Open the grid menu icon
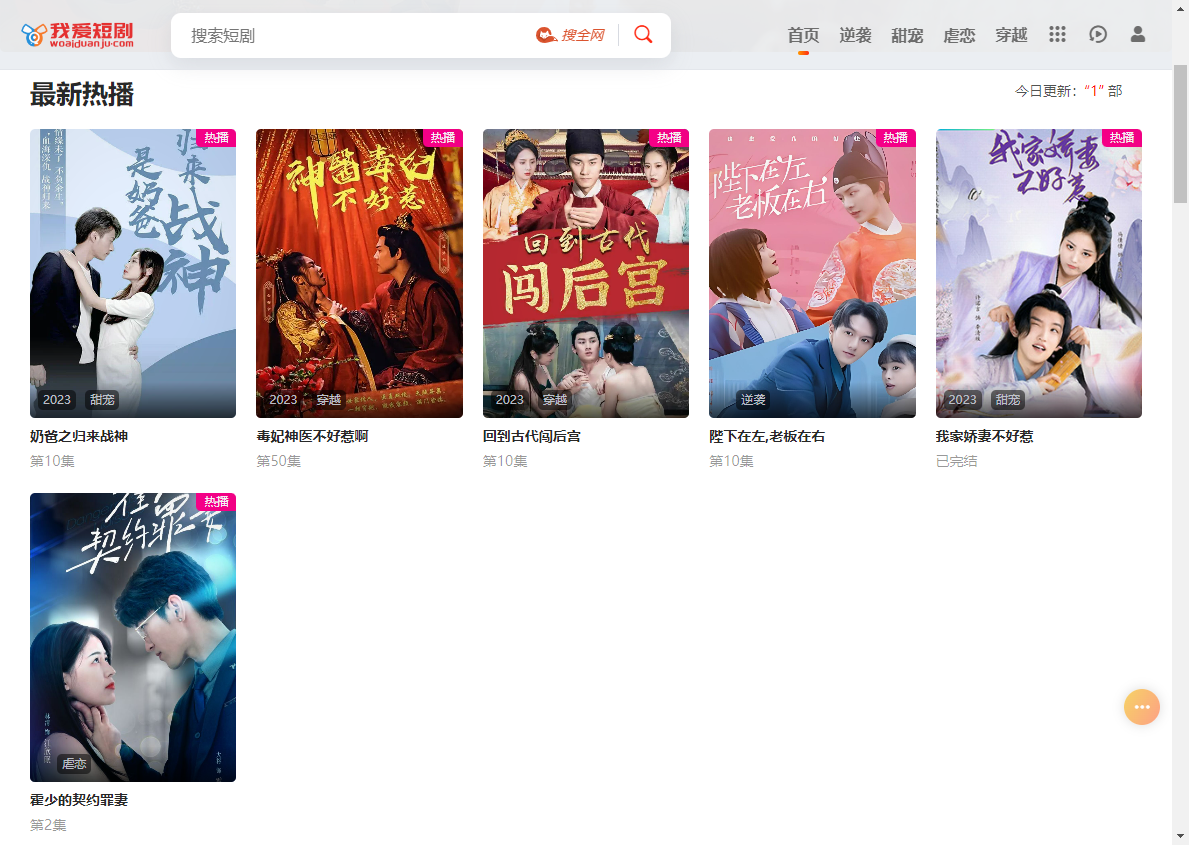Image resolution: width=1189 pixels, height=845 pixels. click(1057, 34)
